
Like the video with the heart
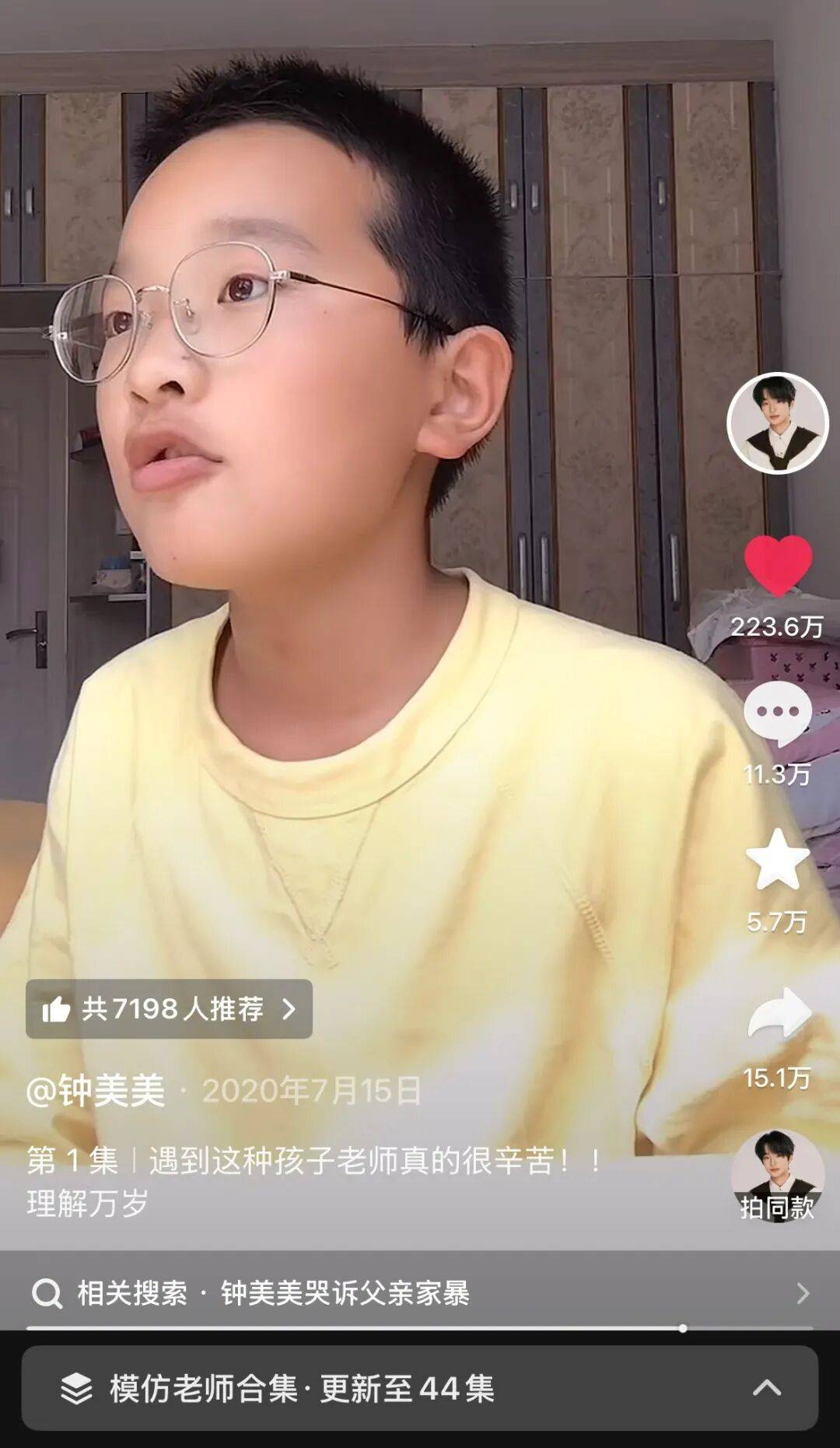[778, 566]
